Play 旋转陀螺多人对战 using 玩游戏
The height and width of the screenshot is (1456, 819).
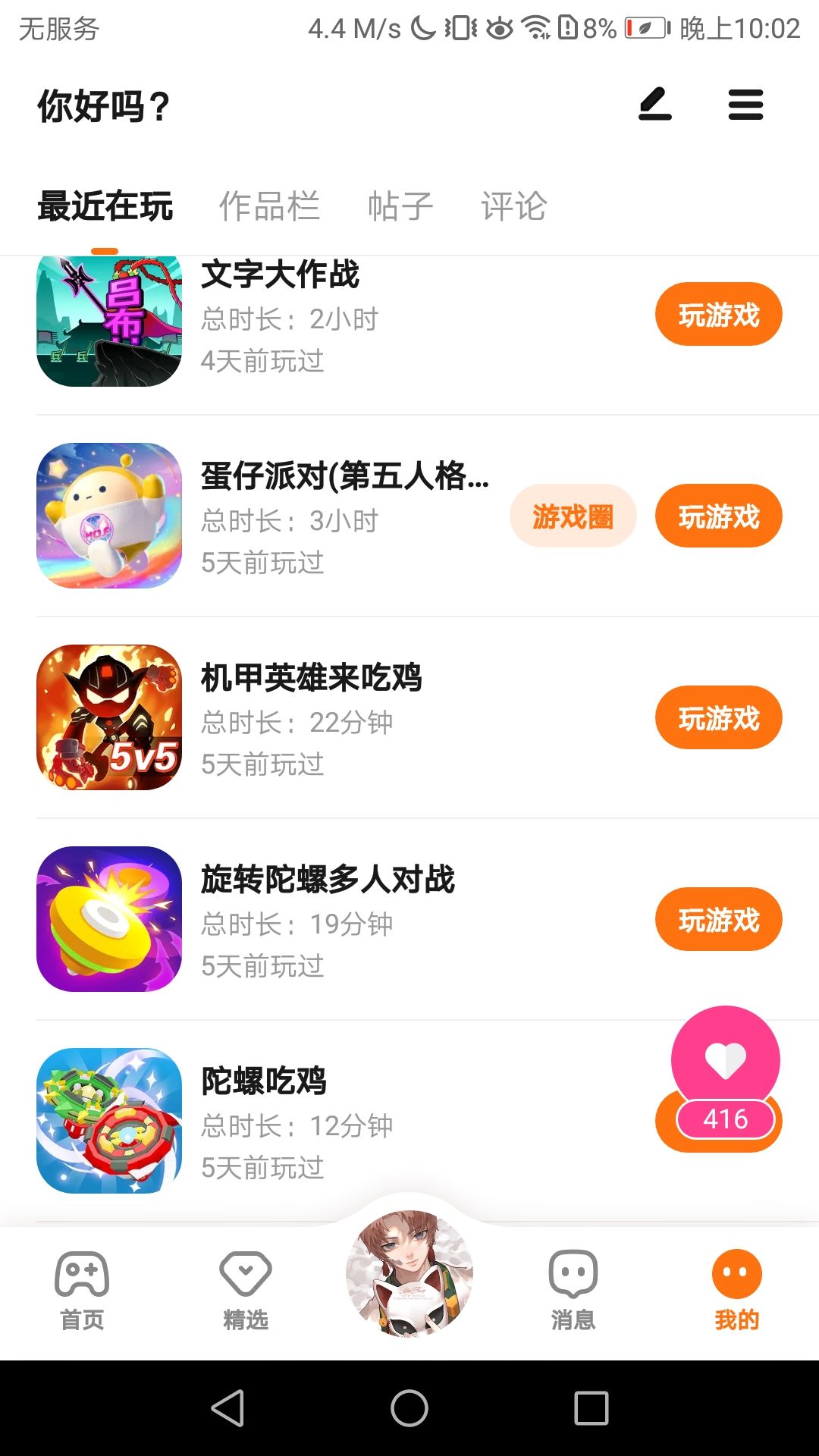click(x=718, y=920)
